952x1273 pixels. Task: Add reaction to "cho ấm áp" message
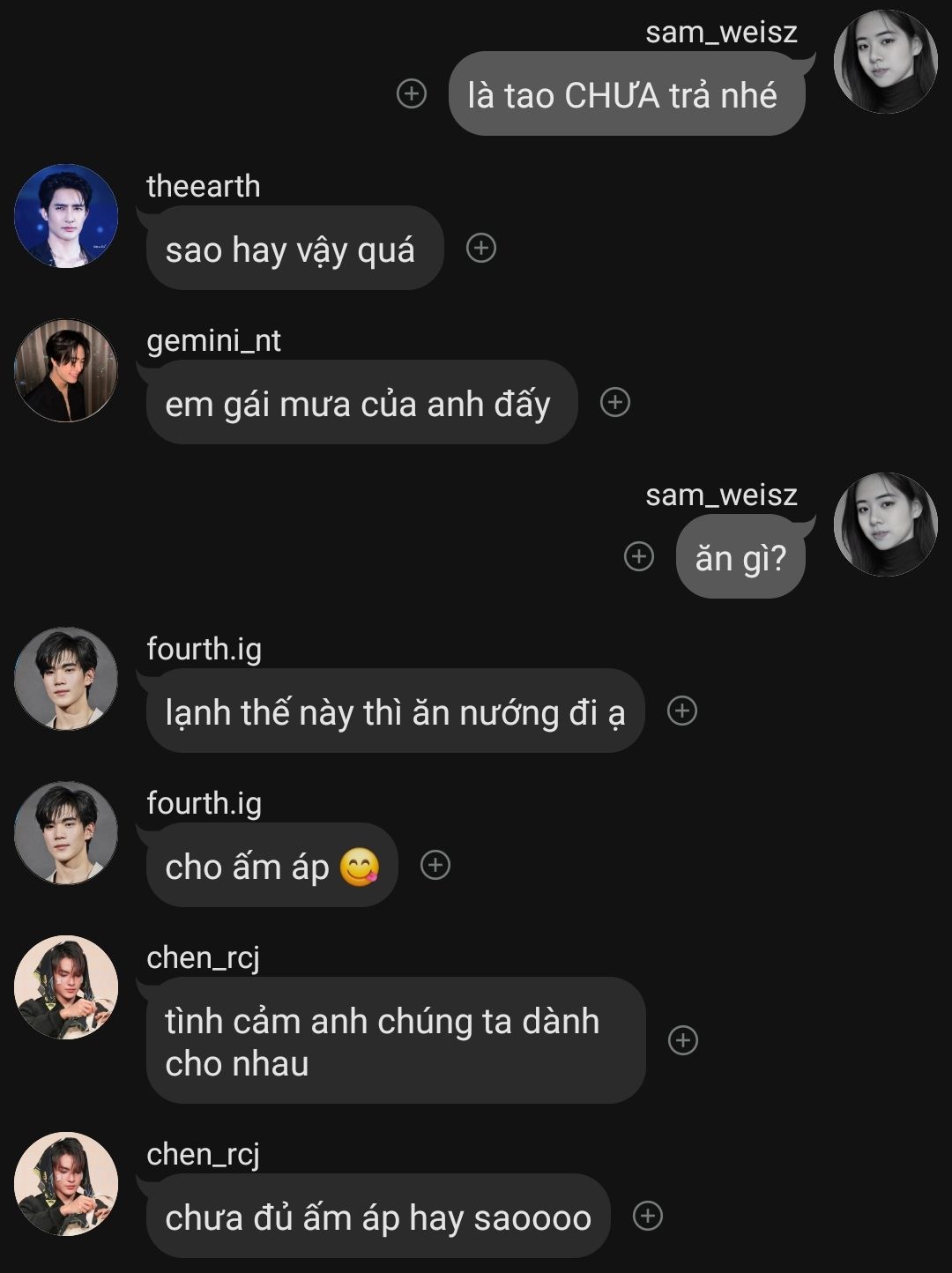click(x=435, y=865)
